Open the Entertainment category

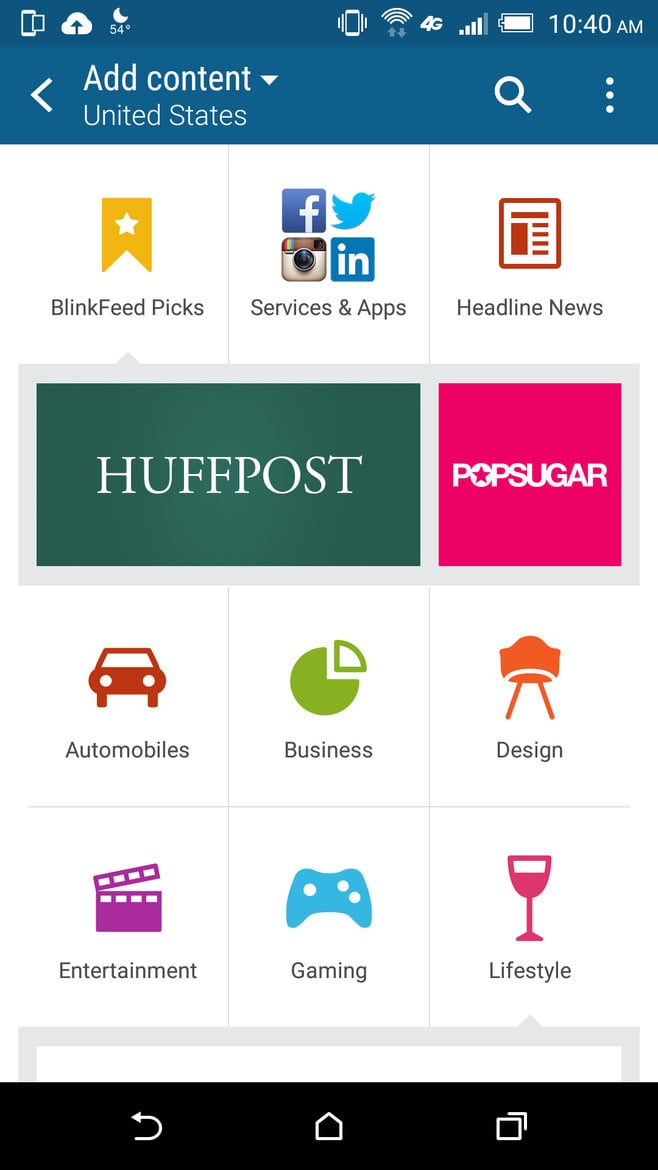(127, 918)
